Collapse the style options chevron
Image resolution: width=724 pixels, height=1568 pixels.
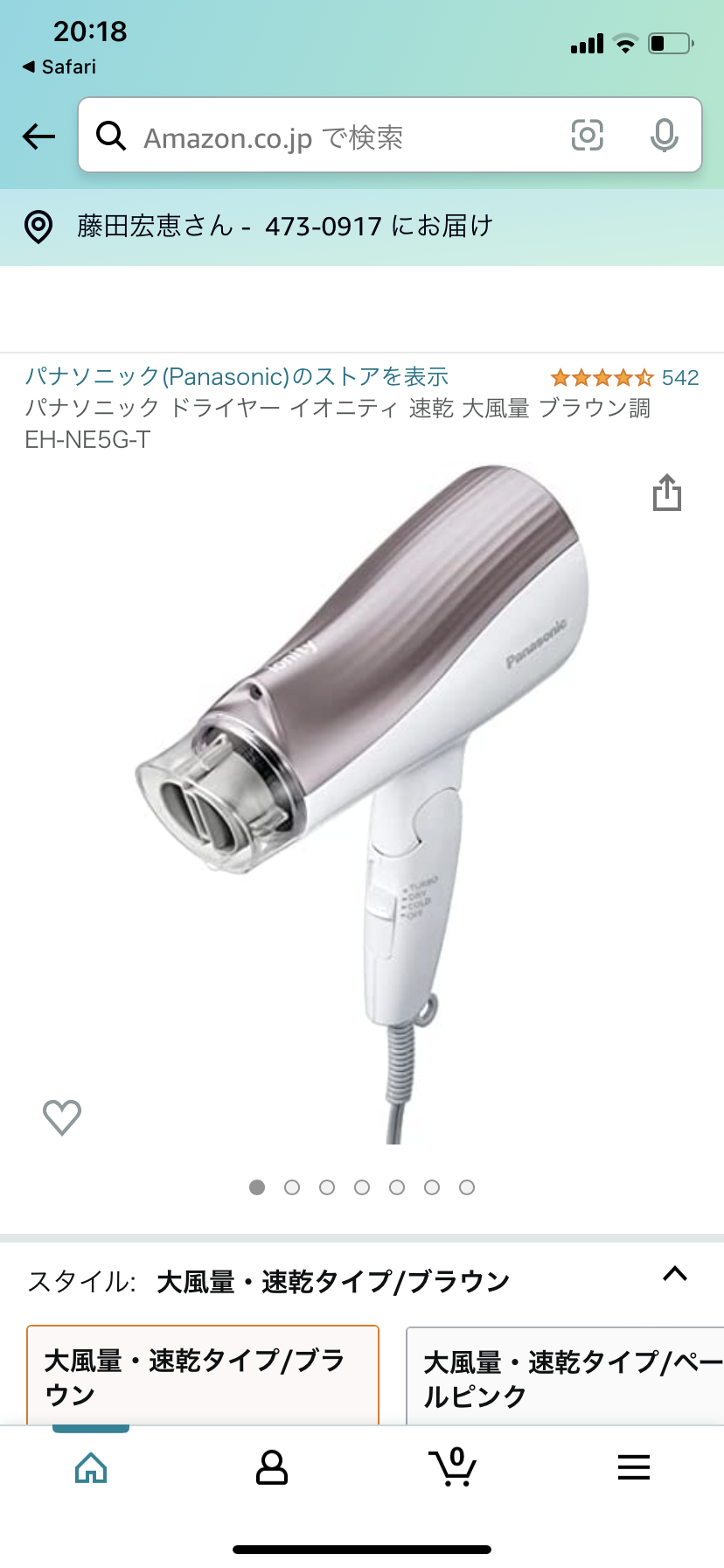click(x=675, y=1274)
